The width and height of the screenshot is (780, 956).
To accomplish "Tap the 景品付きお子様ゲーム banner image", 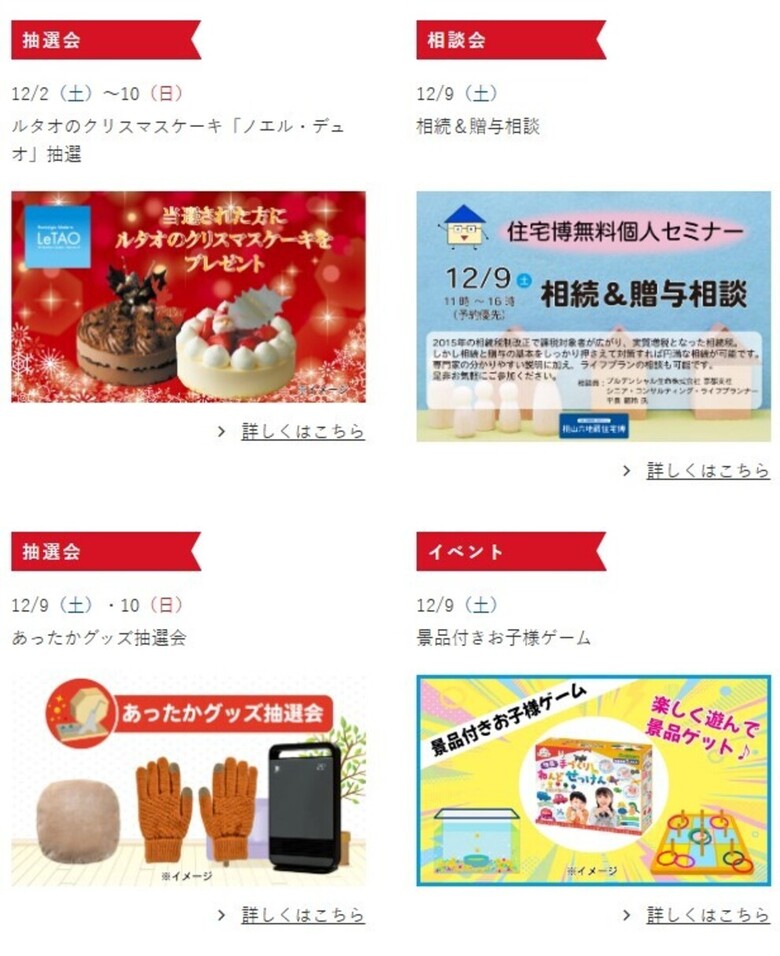I will 593,780.
